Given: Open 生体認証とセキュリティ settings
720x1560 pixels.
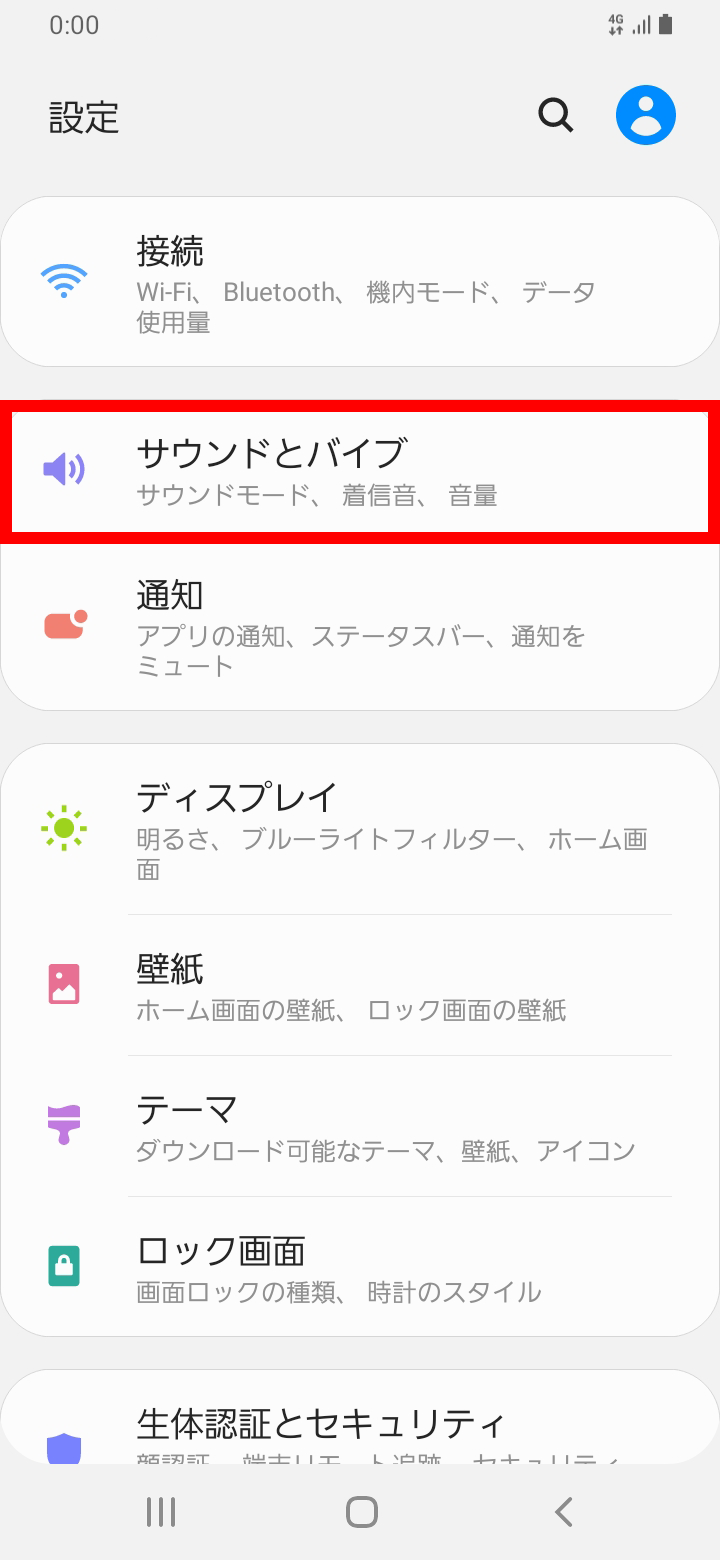Looking at the screenshot, I should pos(360,1420).
